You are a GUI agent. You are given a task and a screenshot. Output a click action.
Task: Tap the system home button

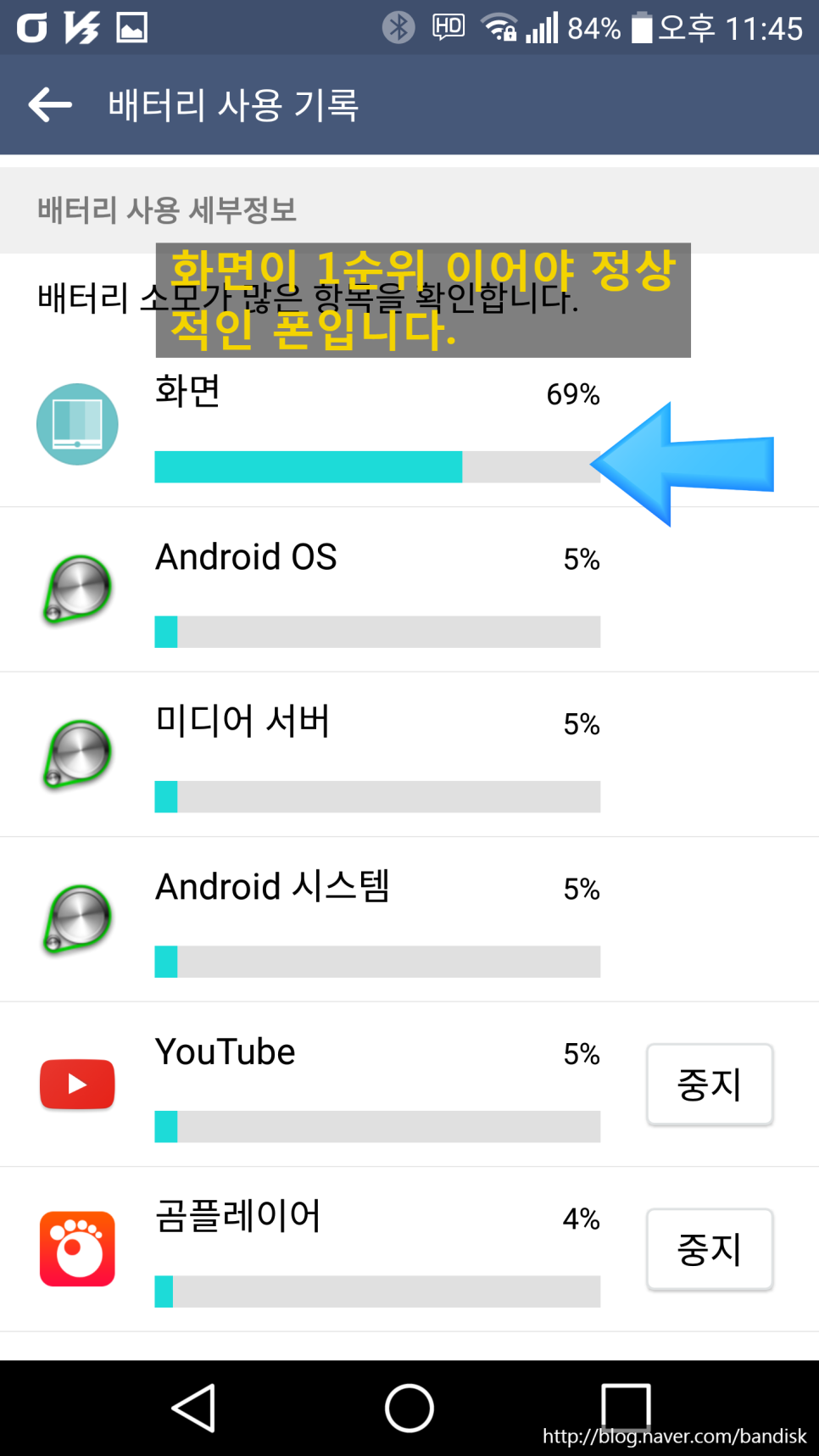click(409, 1408)
